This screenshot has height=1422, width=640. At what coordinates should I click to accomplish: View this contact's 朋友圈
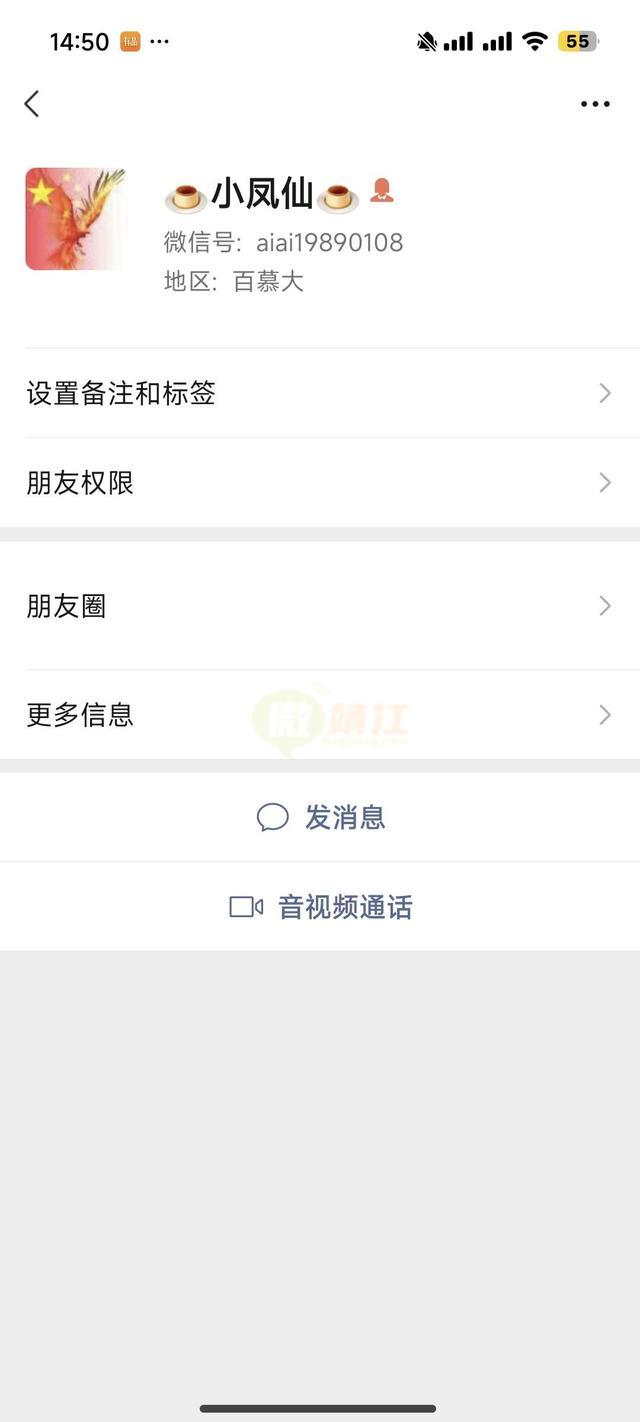click(320, 606)
